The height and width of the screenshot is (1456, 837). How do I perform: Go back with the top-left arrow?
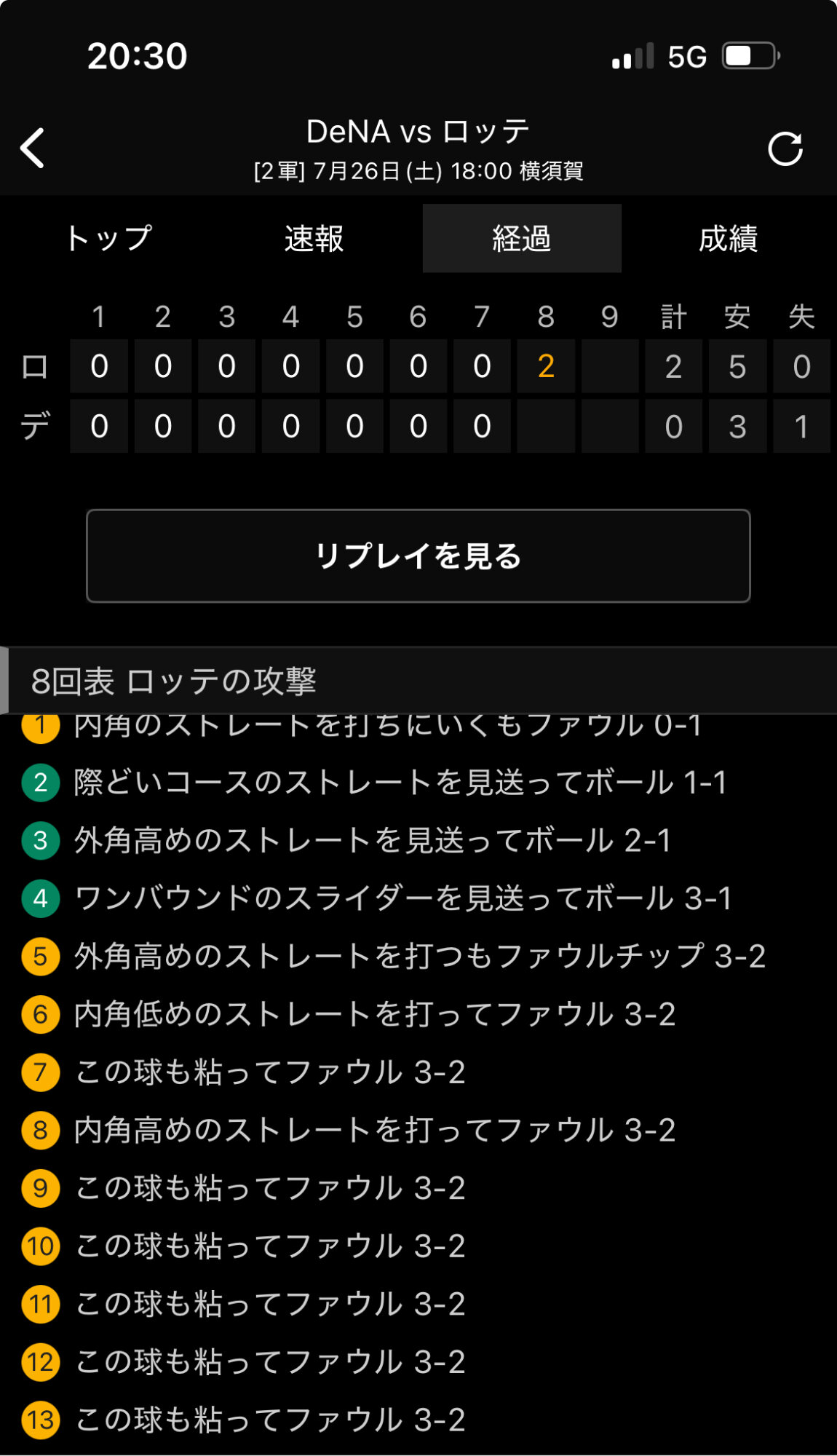[33, 149]
